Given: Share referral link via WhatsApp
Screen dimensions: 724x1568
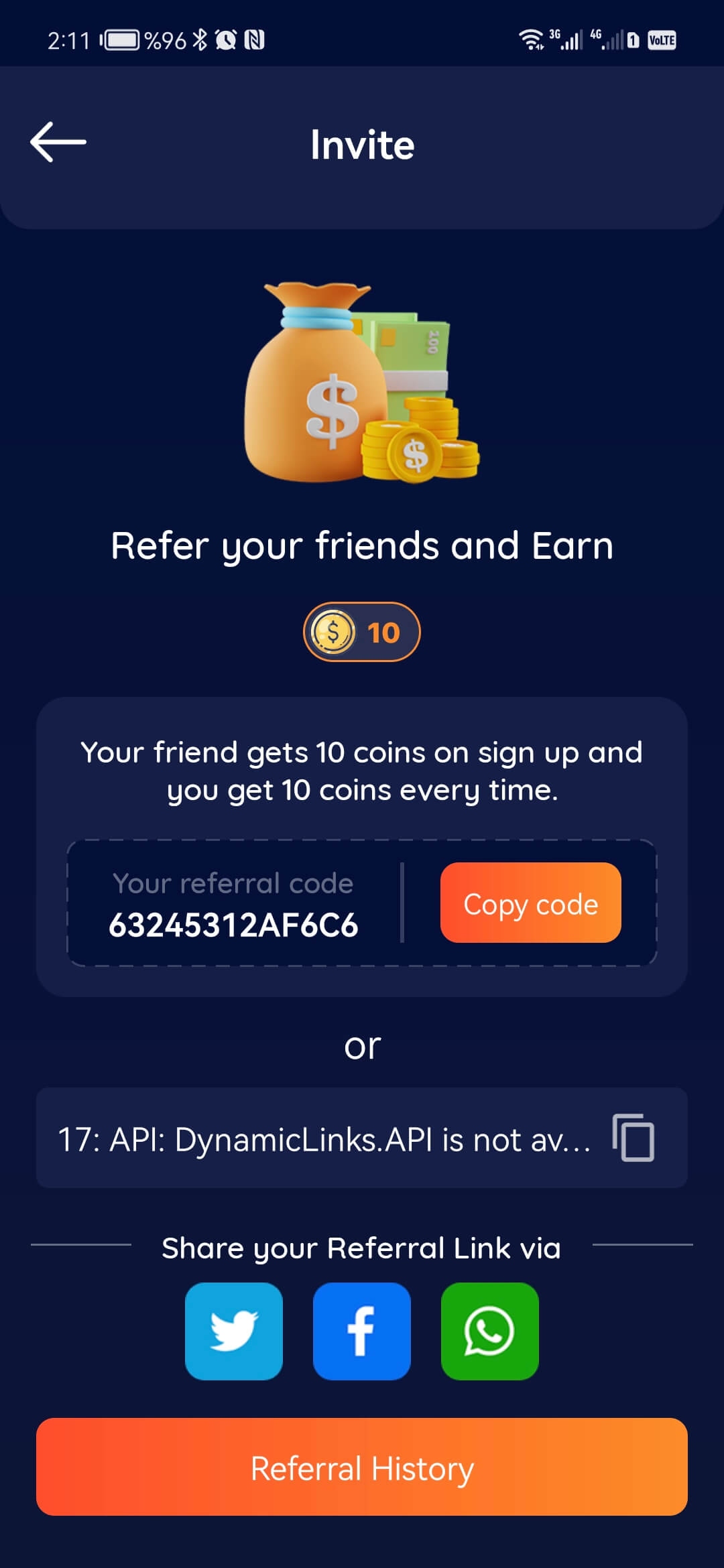Looking at the screenshot, I should click(489, 1331).
